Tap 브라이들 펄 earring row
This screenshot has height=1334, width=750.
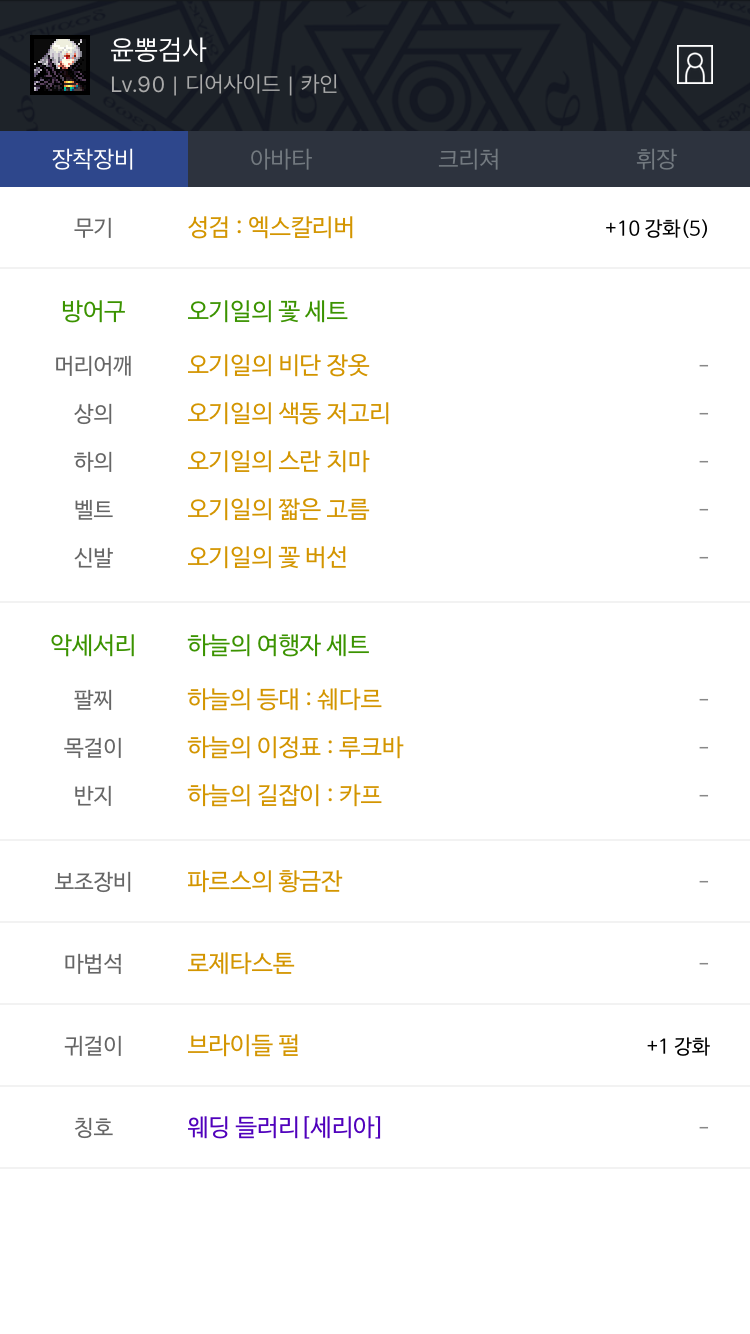pos(375,1045)
